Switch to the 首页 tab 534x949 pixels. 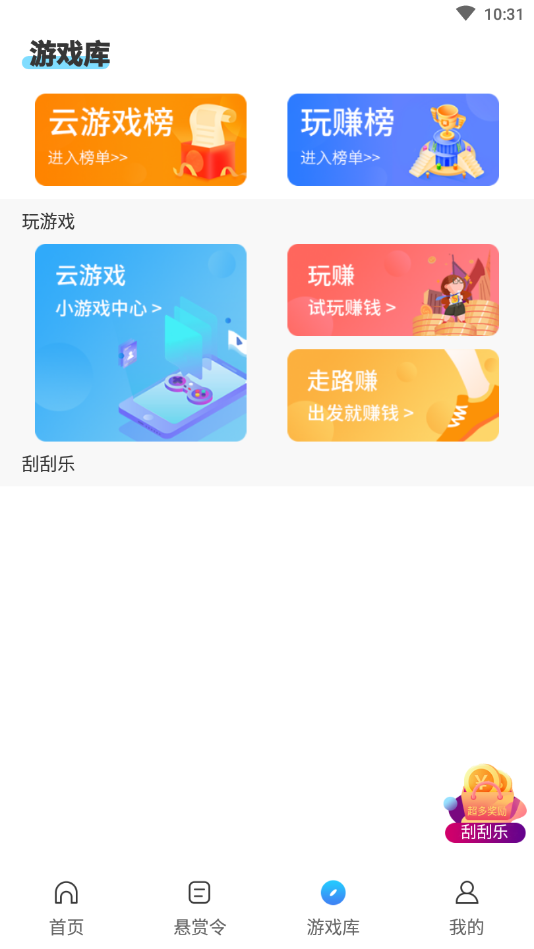click(x=67, y=908)
